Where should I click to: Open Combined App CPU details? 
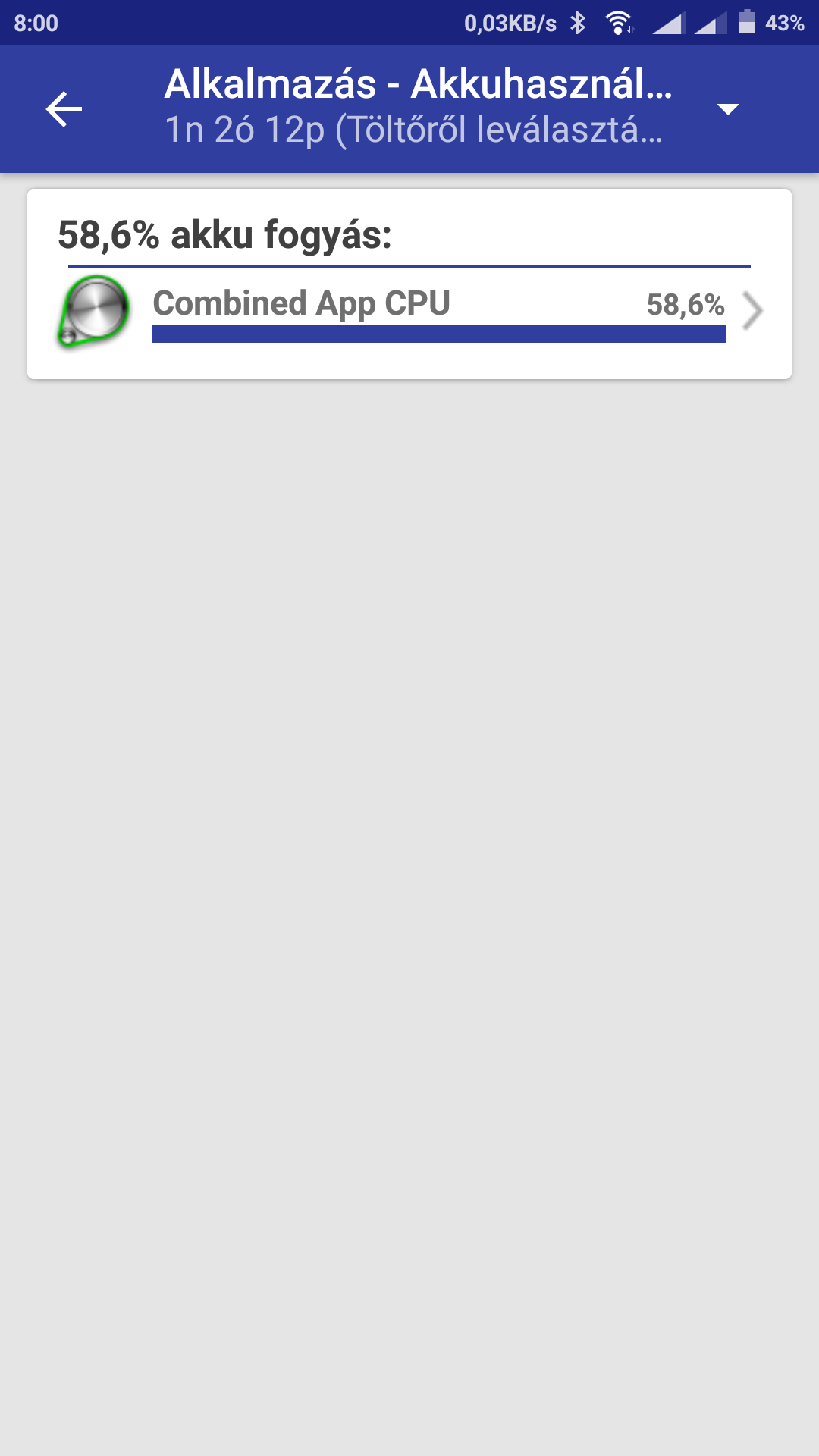tap(438, 312)
